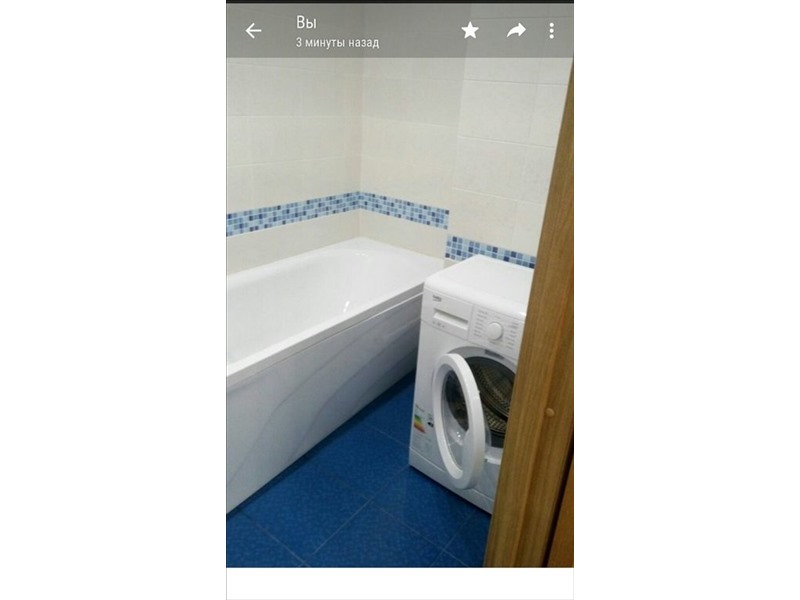This screenshot has height=600, width=800.
Task: Open the three-dot overflow menu
Action: tap(551, 31)
